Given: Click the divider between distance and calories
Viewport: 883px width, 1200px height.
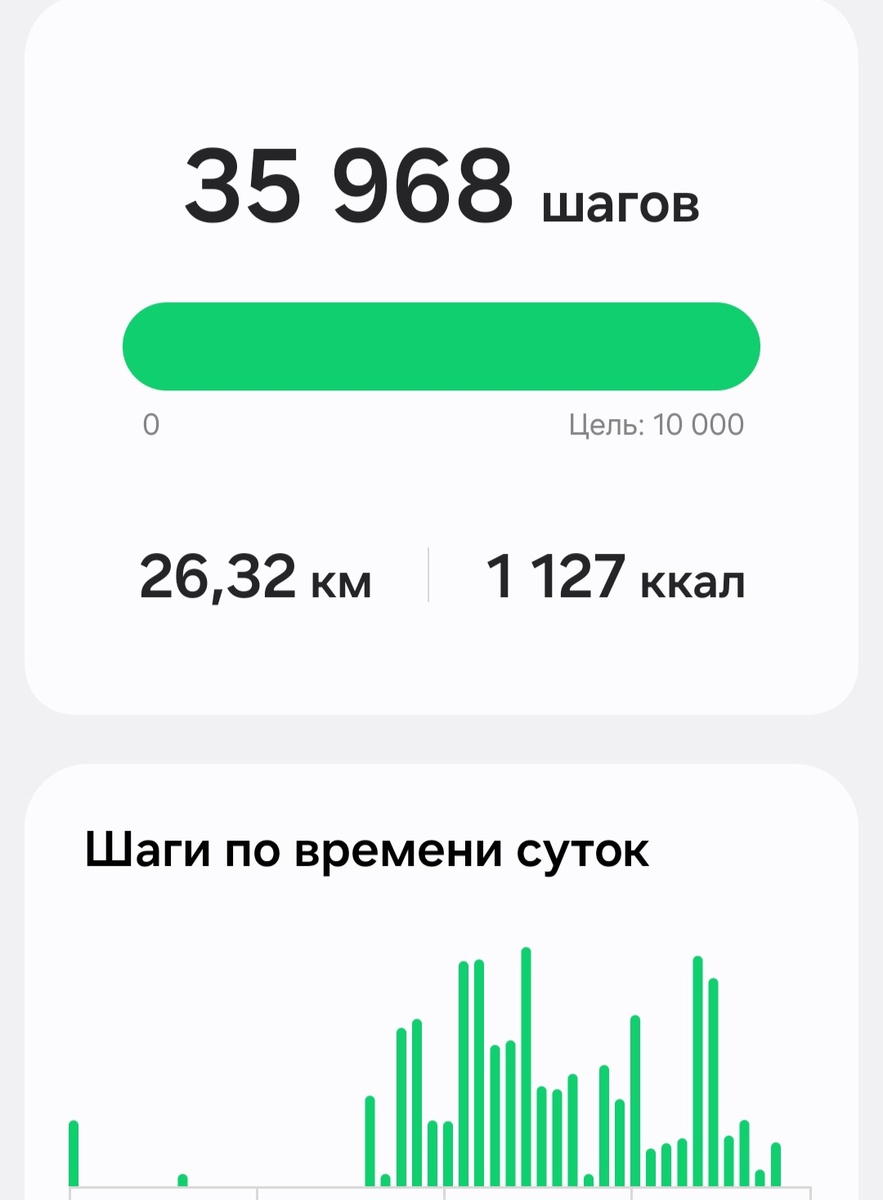Looking at the screenshot, I should point(428,577).
